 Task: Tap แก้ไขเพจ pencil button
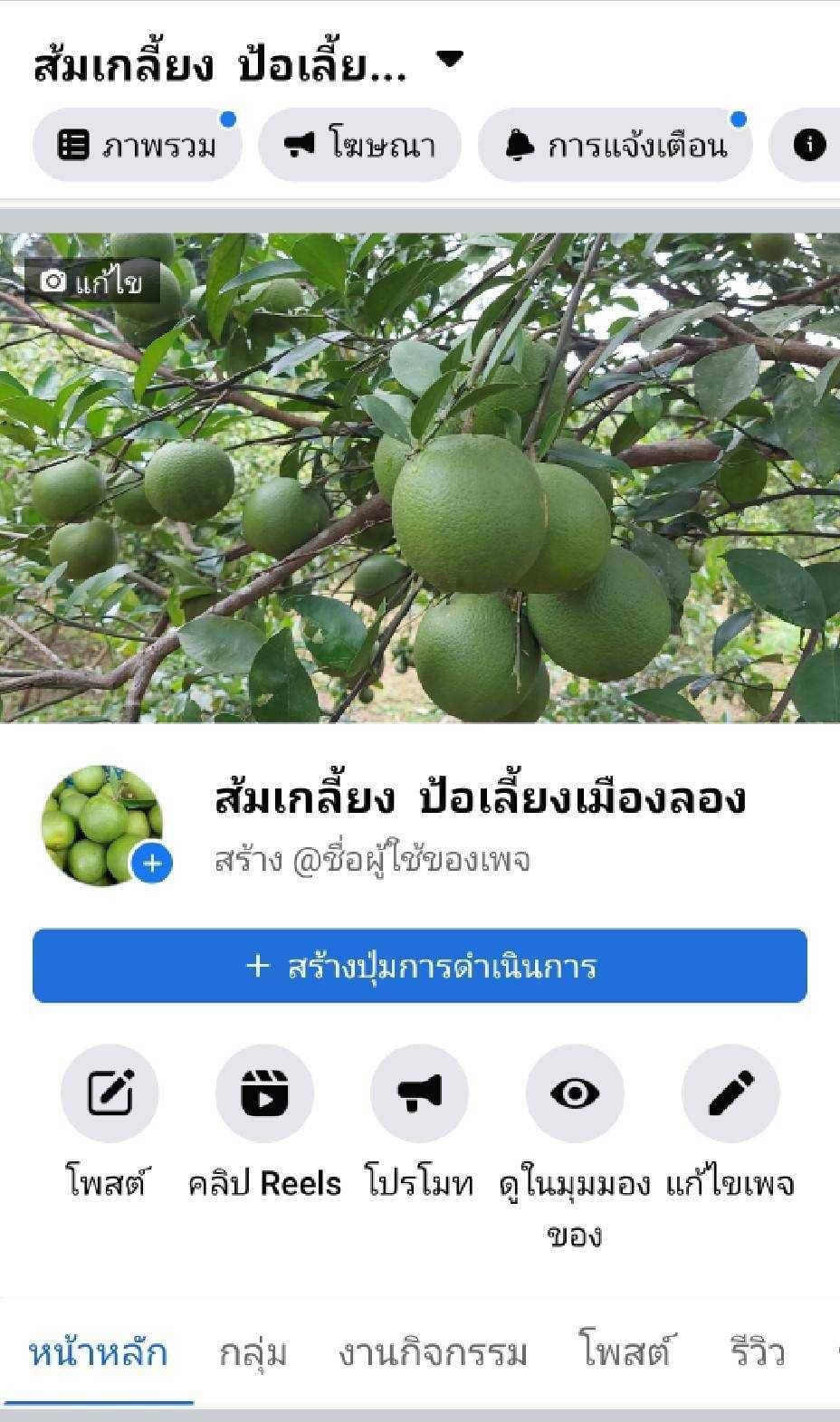point(730,1093)
